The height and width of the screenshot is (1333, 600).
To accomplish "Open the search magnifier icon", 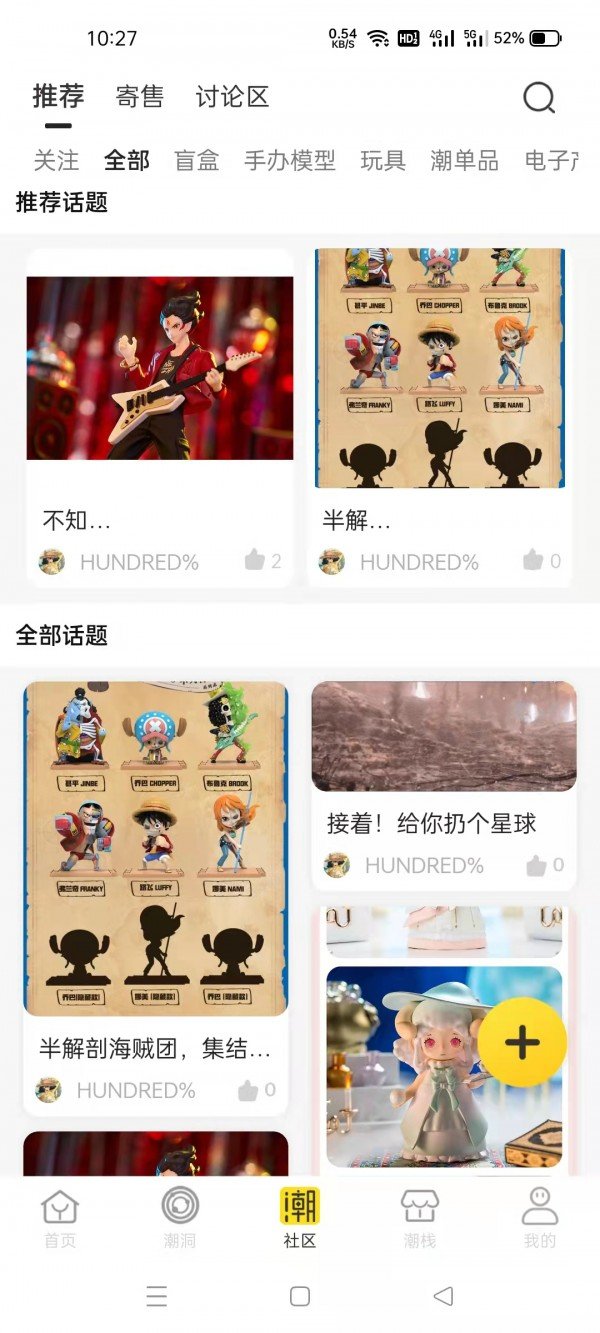I will click(x=539, y=98).
